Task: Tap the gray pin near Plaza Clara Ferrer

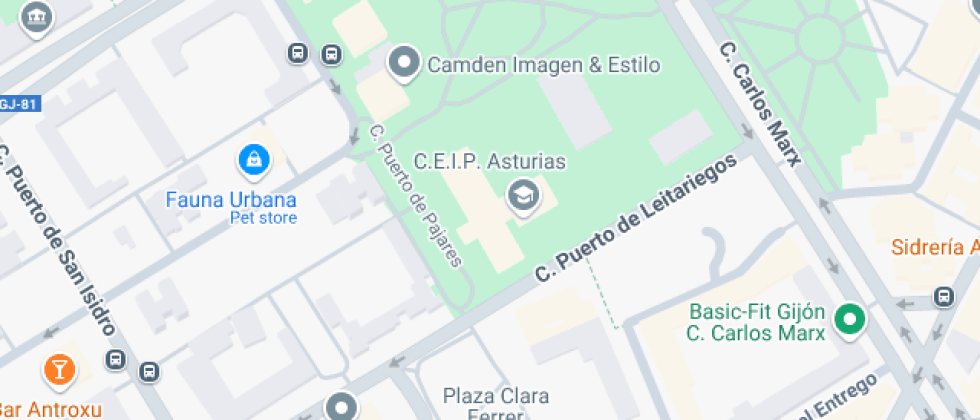Action: [x=341, y=408]
